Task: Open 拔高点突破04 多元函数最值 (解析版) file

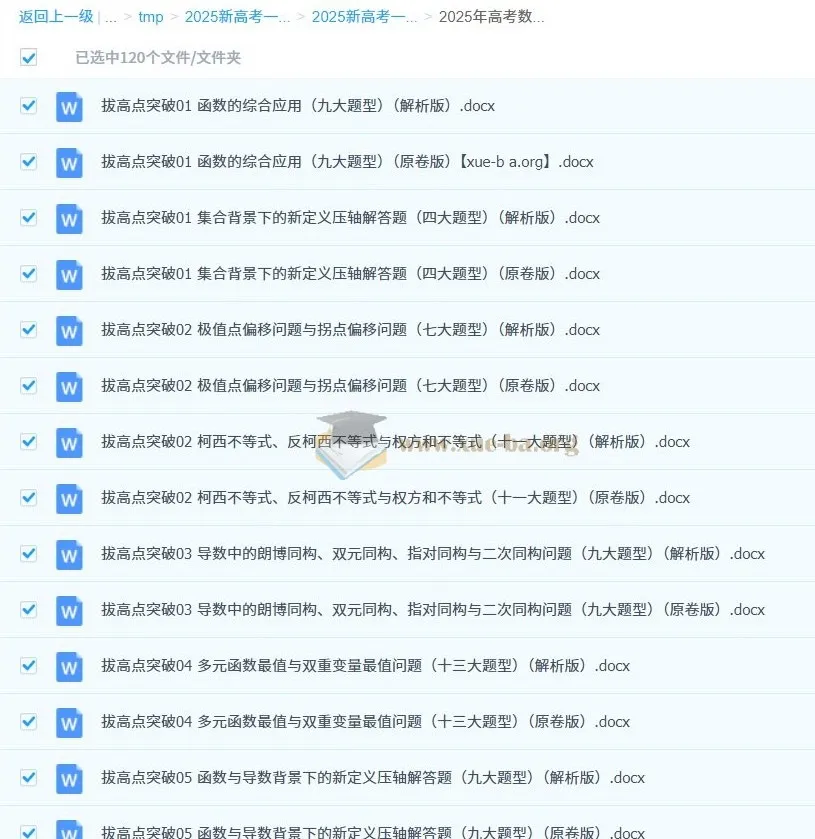Action: [x=365, y=666]
